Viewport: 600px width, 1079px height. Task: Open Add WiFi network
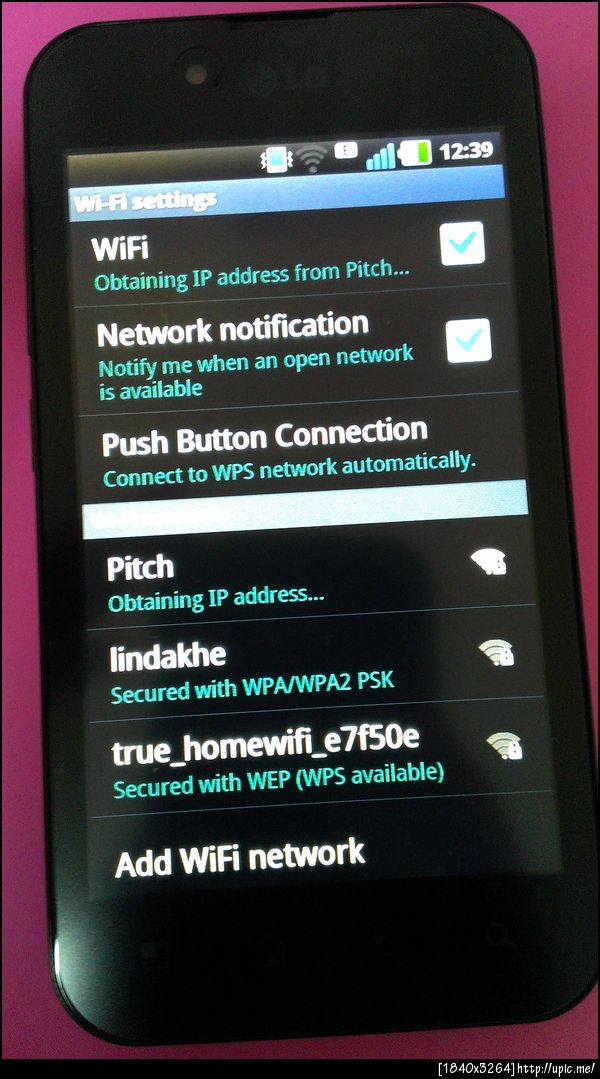(x=240, y=855)
